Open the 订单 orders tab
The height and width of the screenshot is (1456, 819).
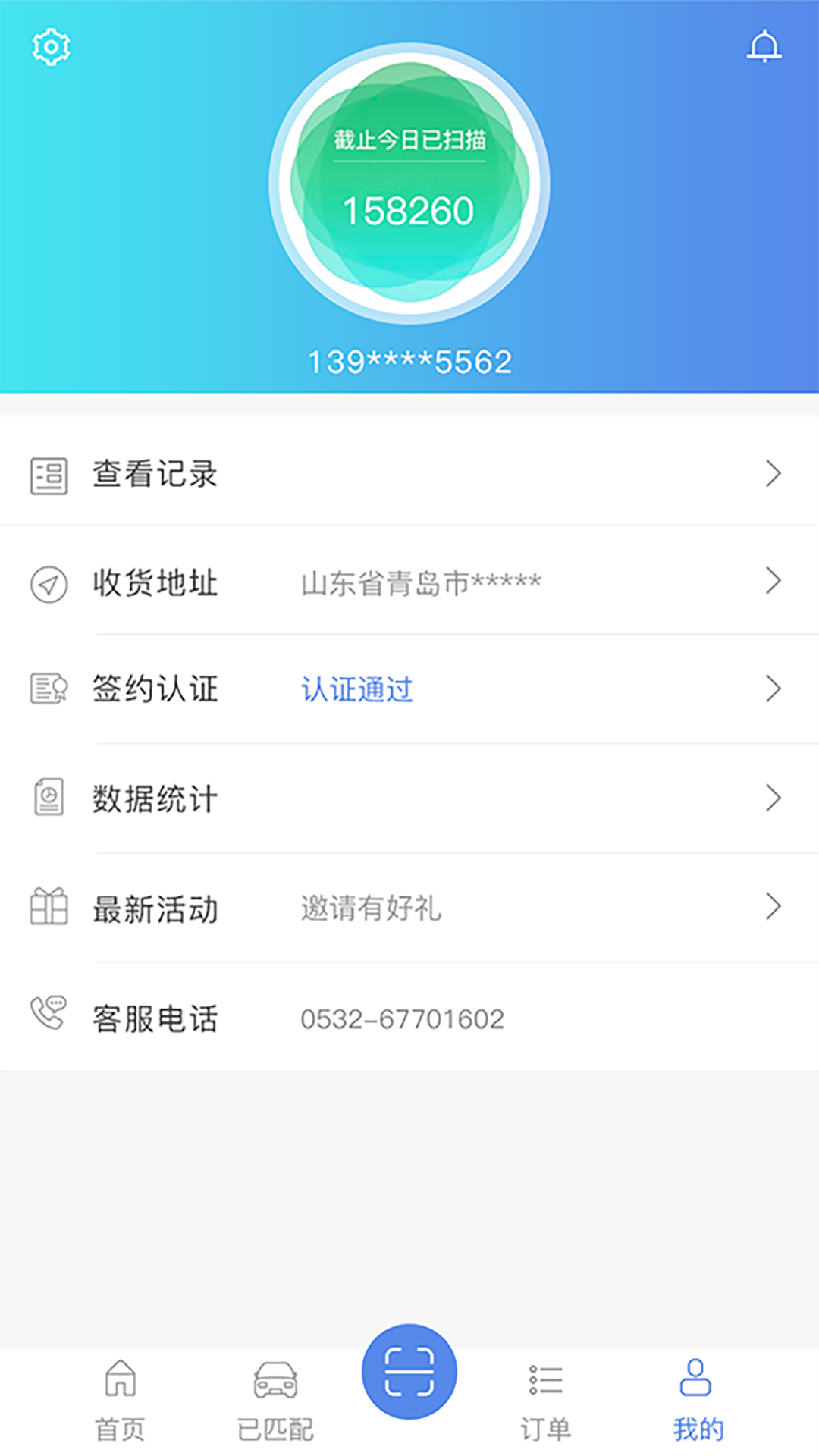546,1399
